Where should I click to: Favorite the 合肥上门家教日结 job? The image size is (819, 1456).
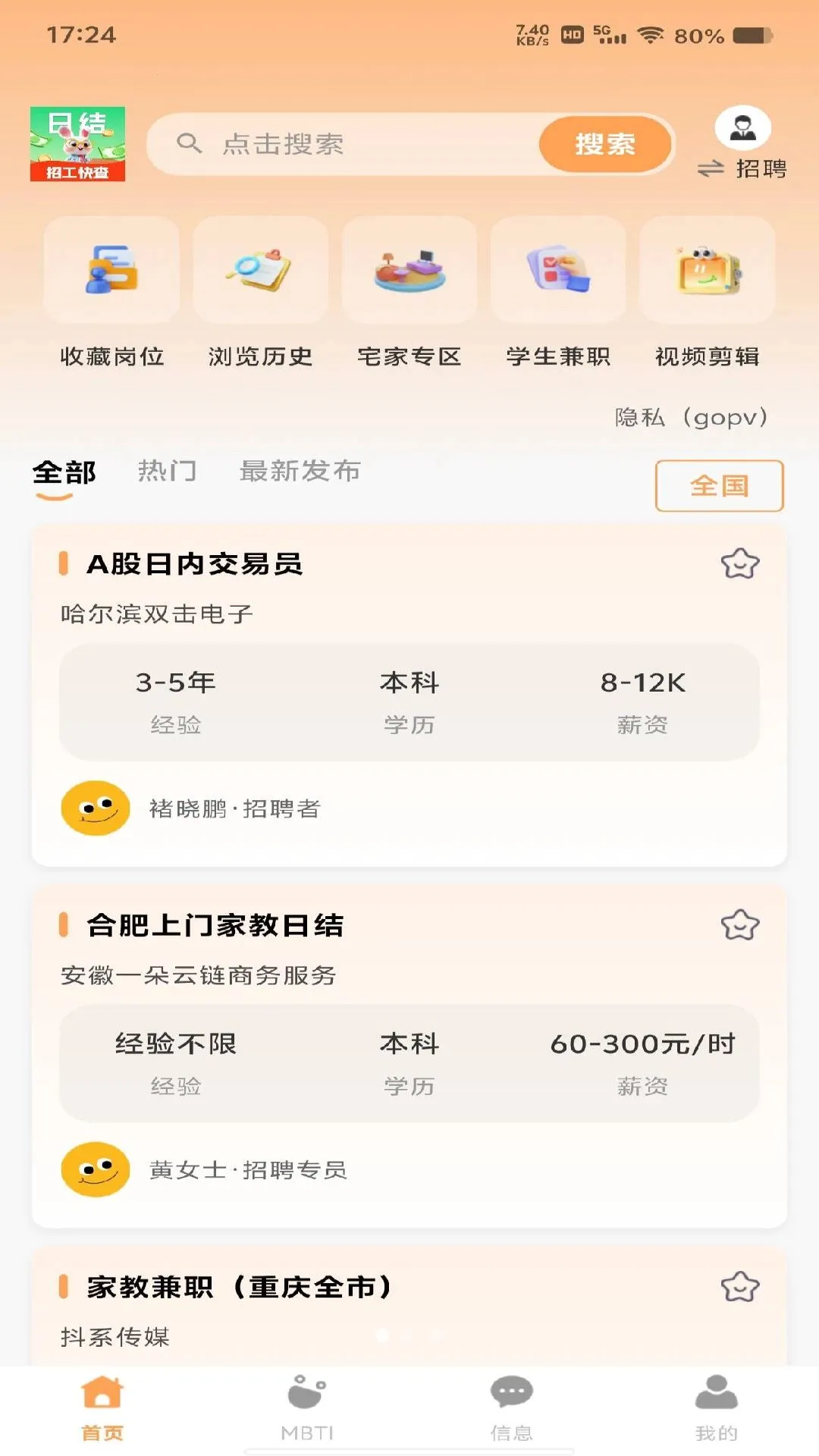coord(739,925)
